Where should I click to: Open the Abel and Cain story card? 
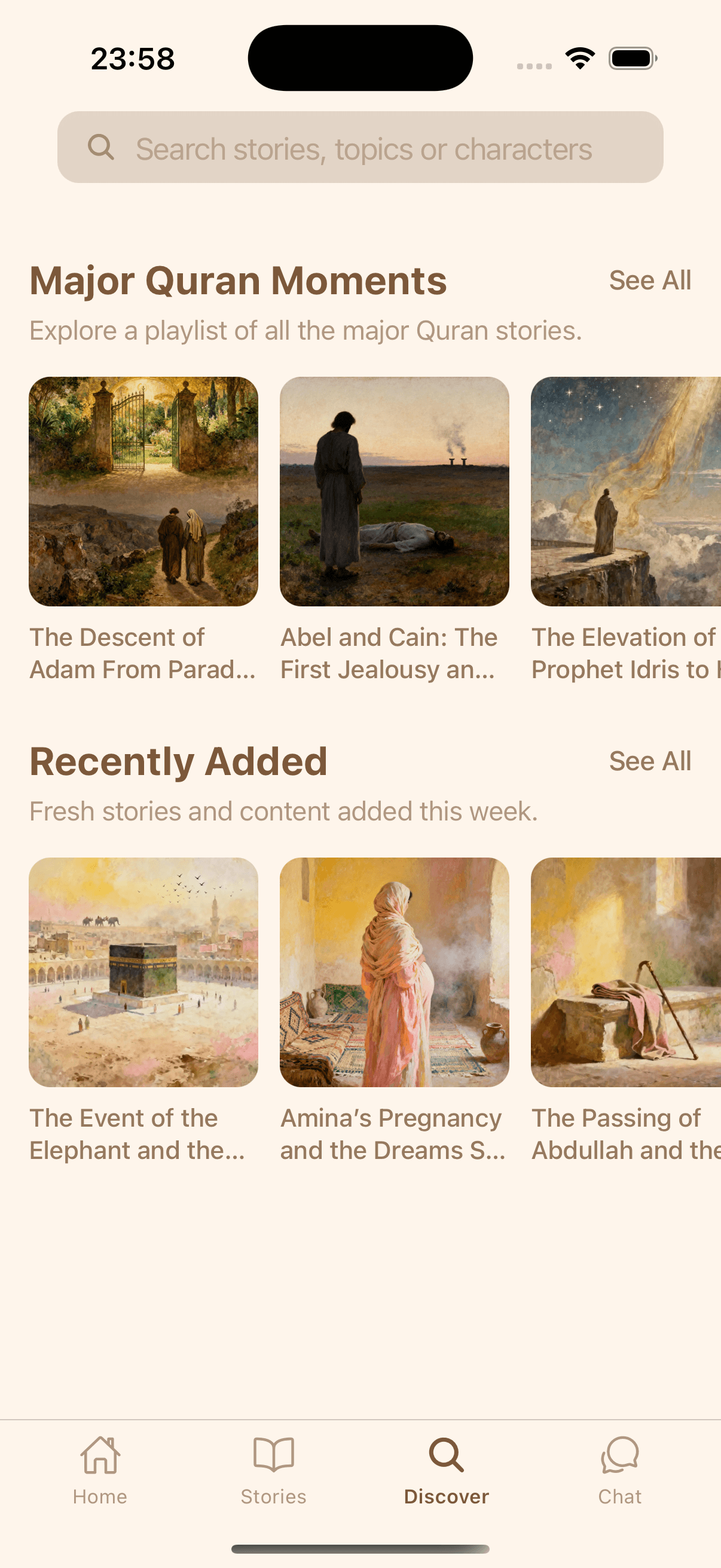(394, 491)
